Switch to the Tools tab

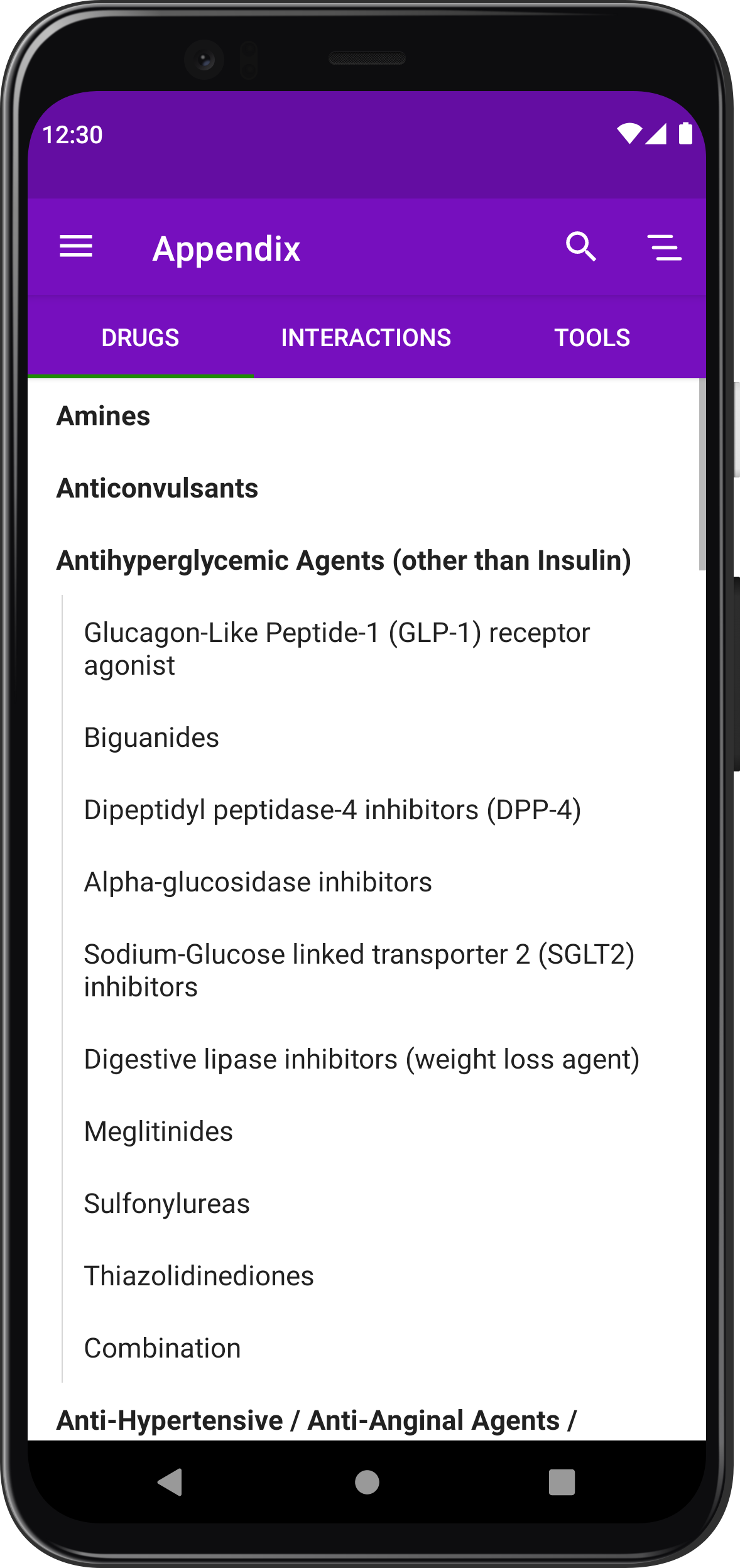point(592,337)
